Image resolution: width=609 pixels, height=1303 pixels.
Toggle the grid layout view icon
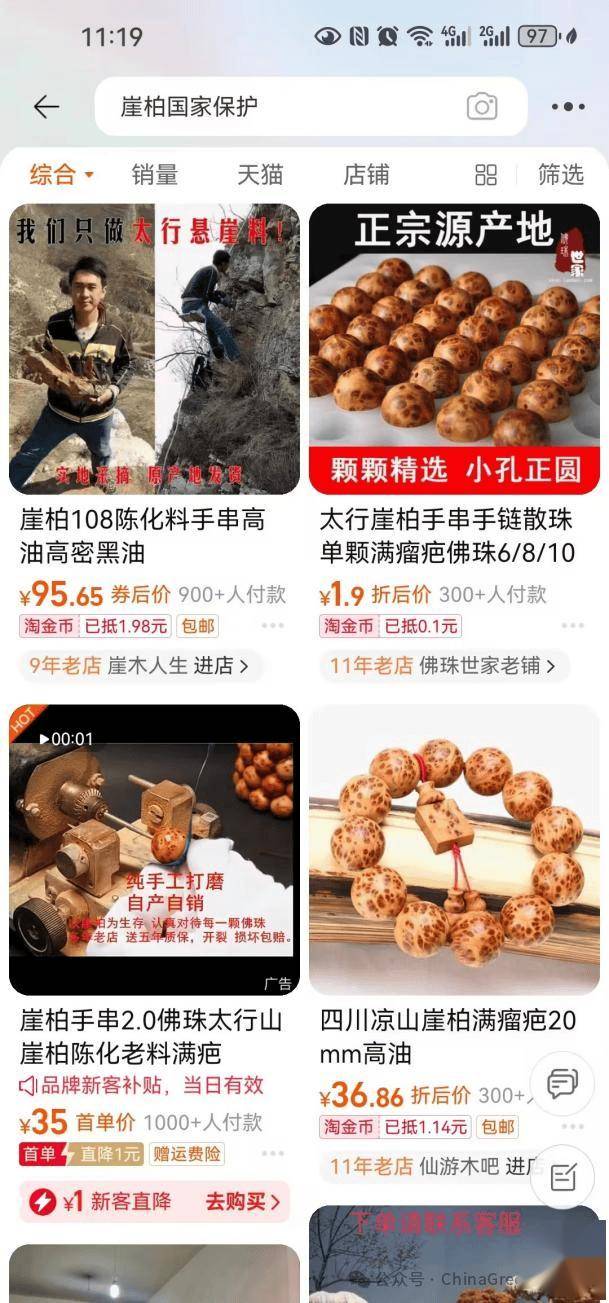point(486,175)
